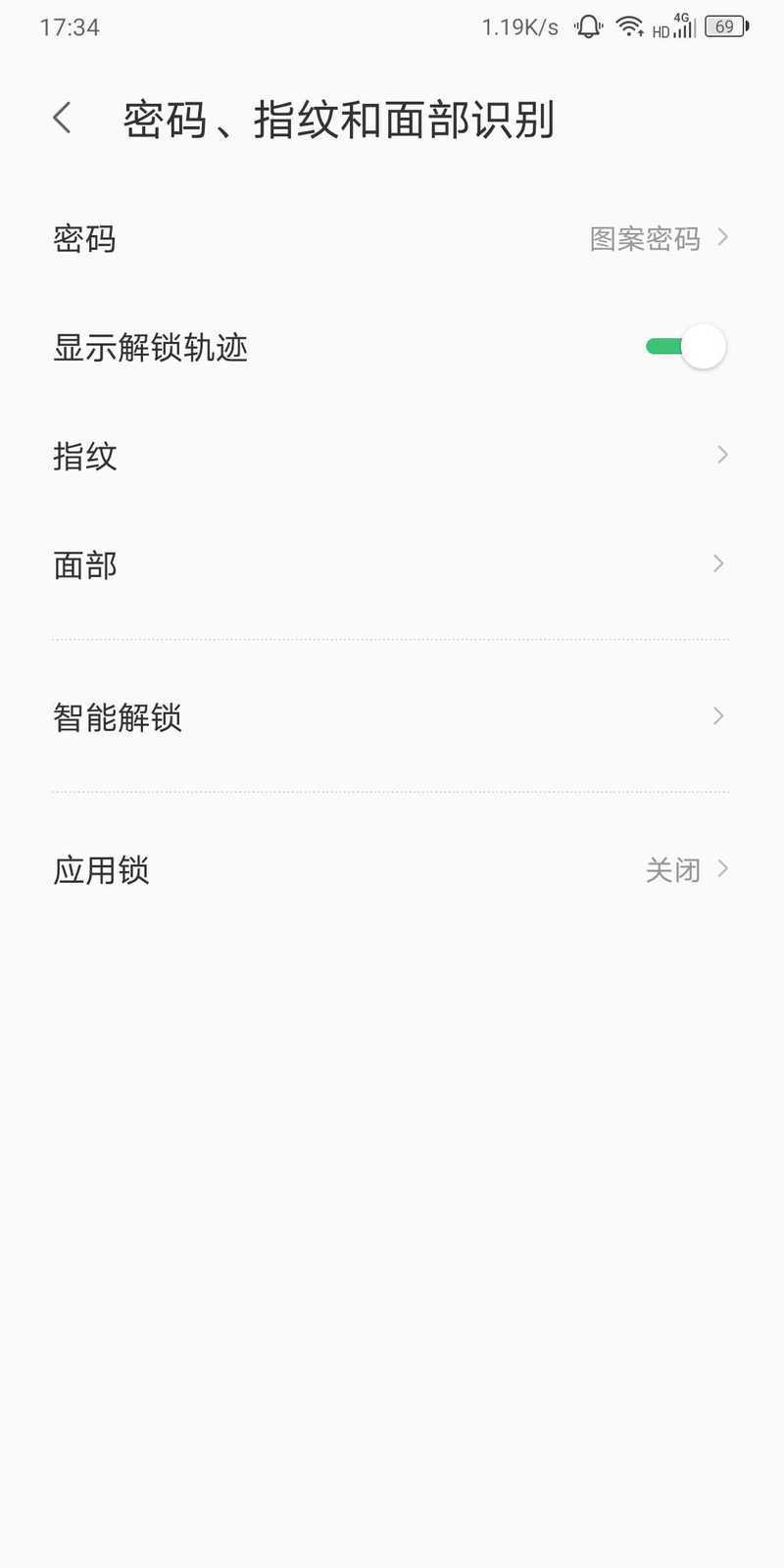Image resolution: width=784 pixels, height=1568 pixels.
Task: Go back using the top-left arrow
Action: click(x=63, y=119)
